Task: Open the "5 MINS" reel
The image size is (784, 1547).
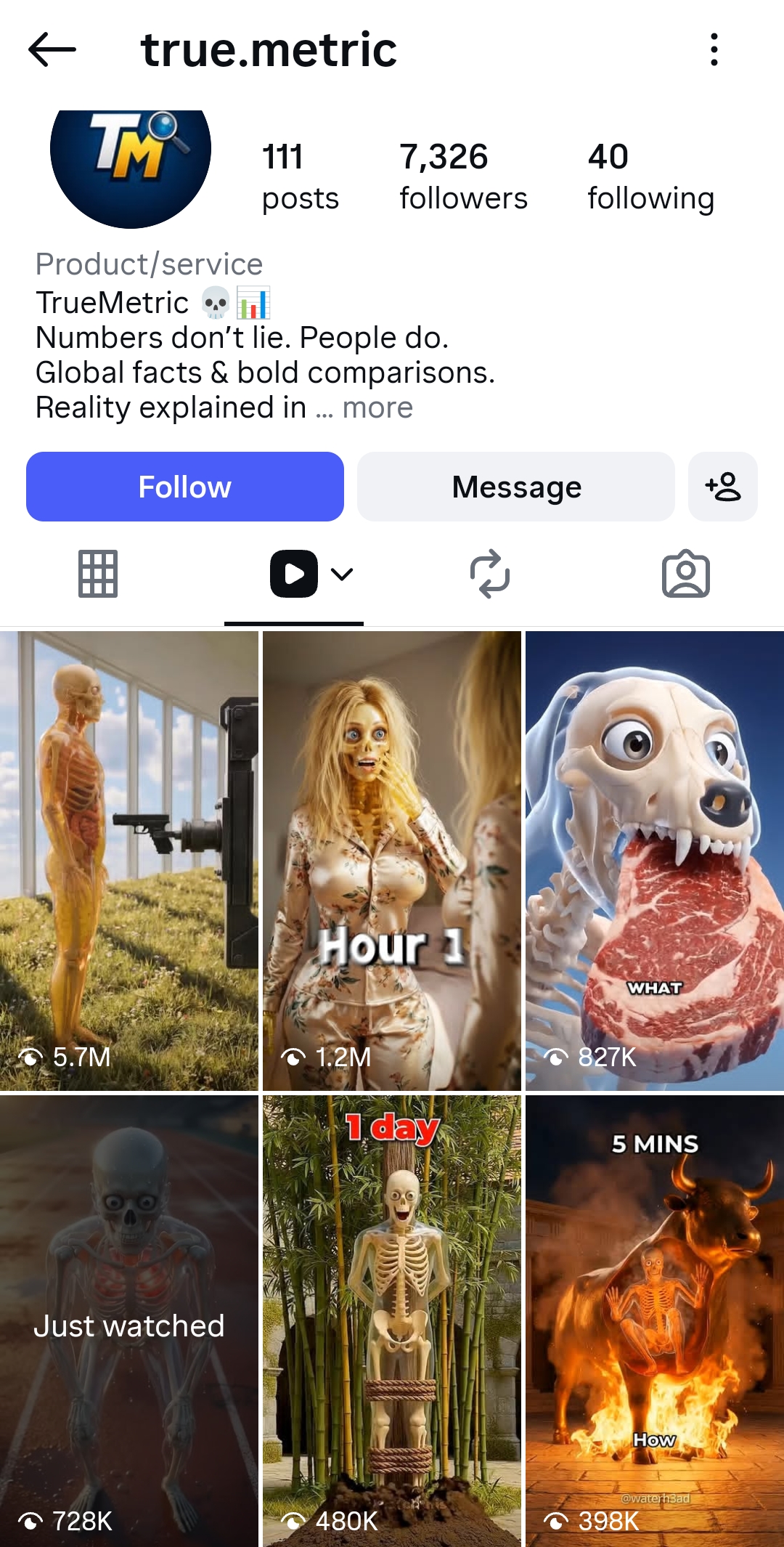Action: tap(655, 1322)
